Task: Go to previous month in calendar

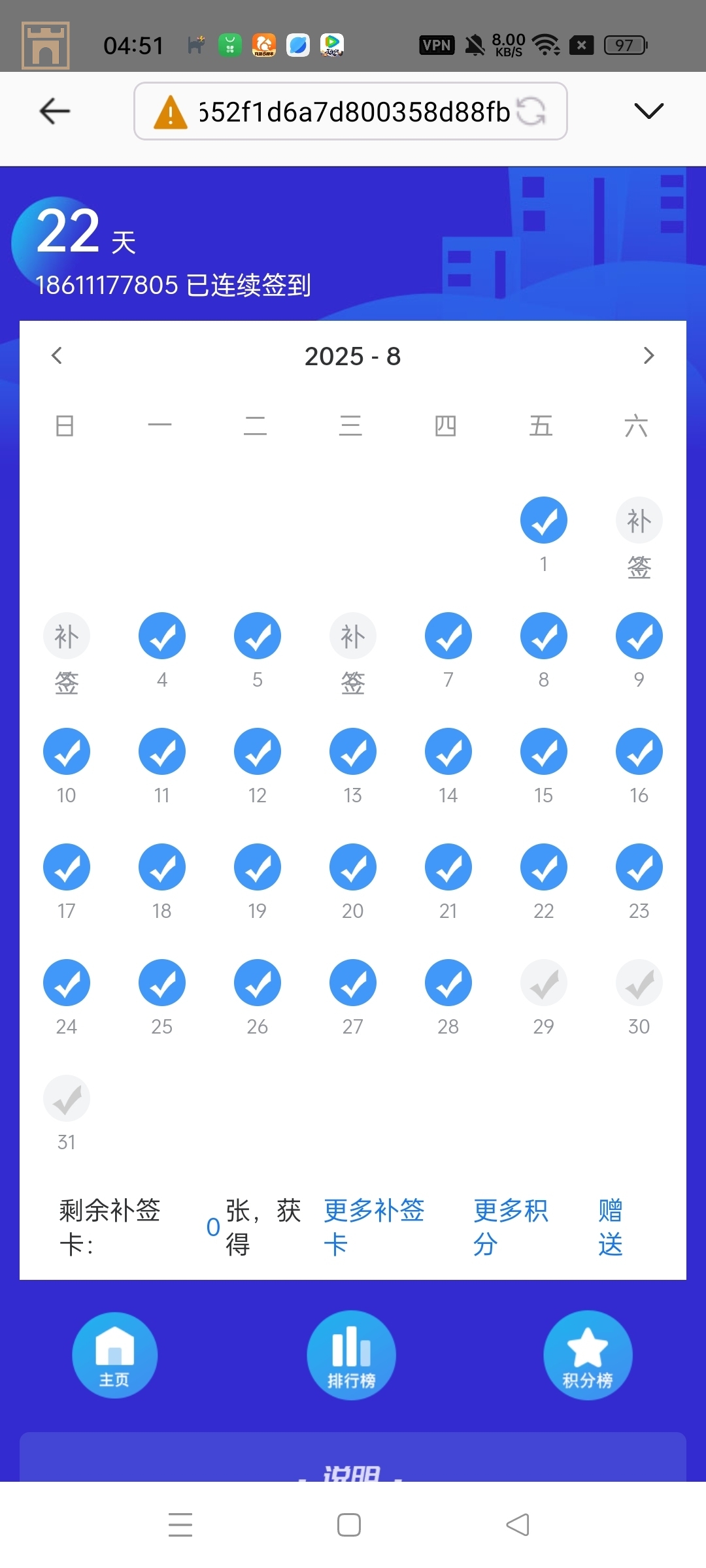Action: tap(57, 355)
